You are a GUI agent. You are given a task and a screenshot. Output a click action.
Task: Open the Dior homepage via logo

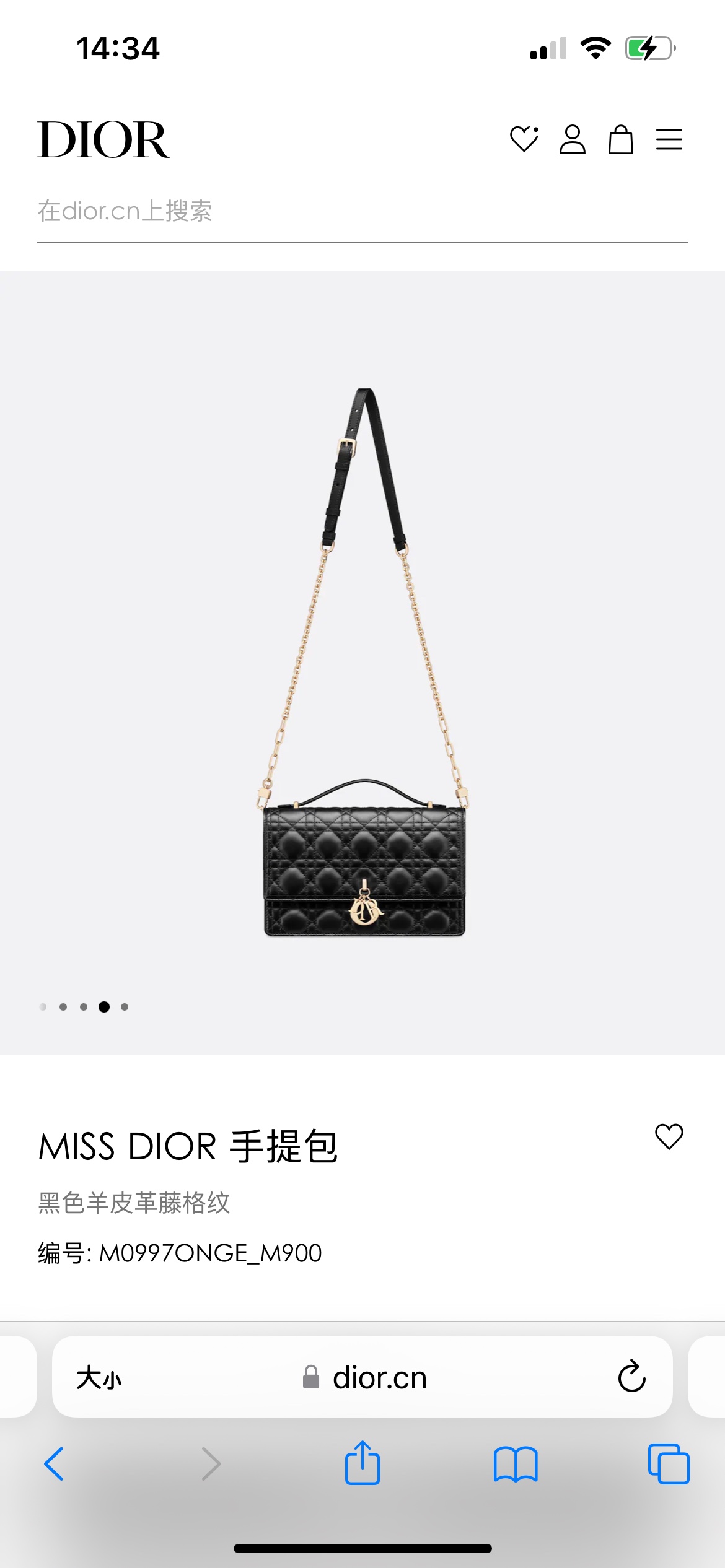coord(103,139)
